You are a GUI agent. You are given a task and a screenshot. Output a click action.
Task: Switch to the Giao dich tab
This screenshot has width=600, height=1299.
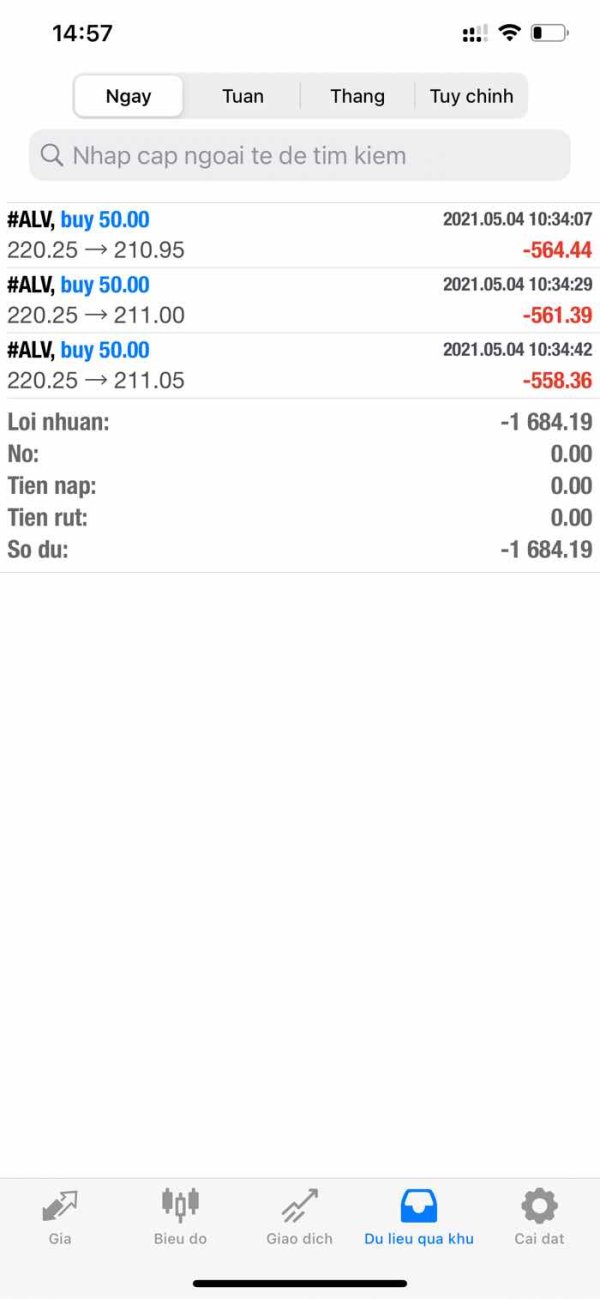pos(299,1216)
